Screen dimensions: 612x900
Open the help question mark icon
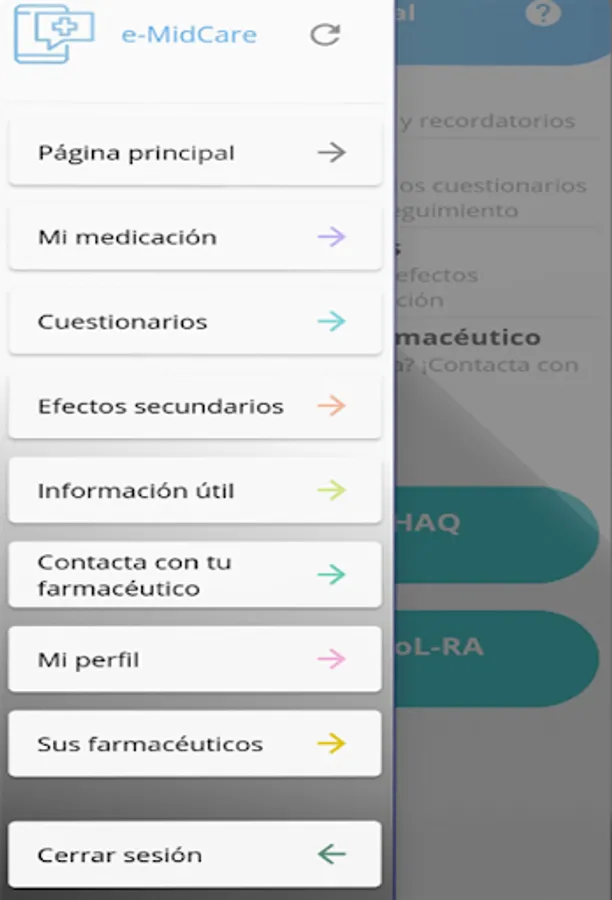[x=543, y=13]
